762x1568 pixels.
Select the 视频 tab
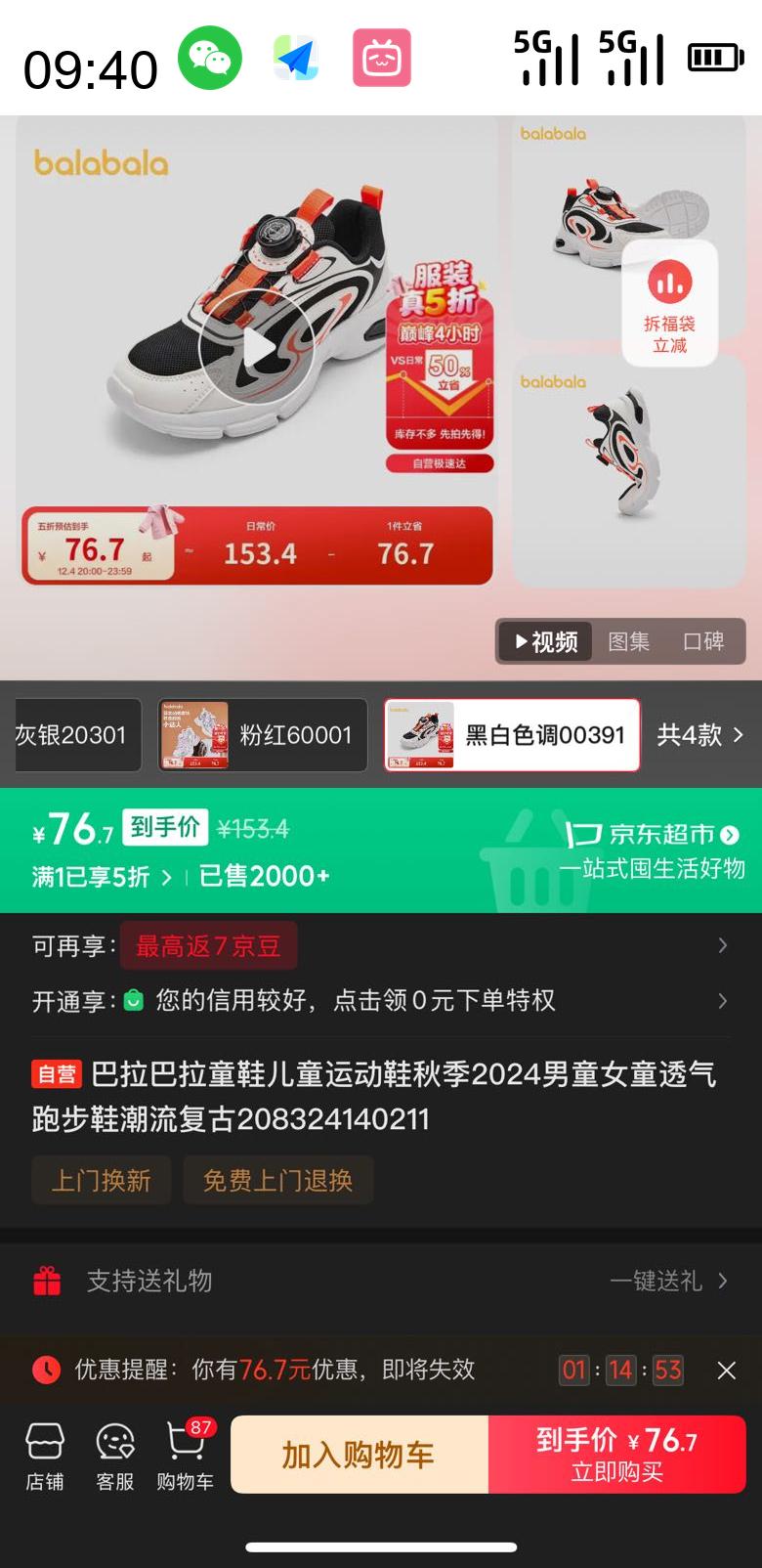point(546,641)
